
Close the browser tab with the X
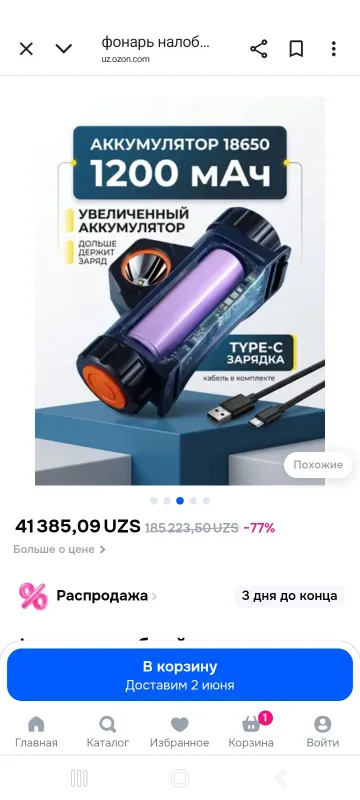coord(26,49)
